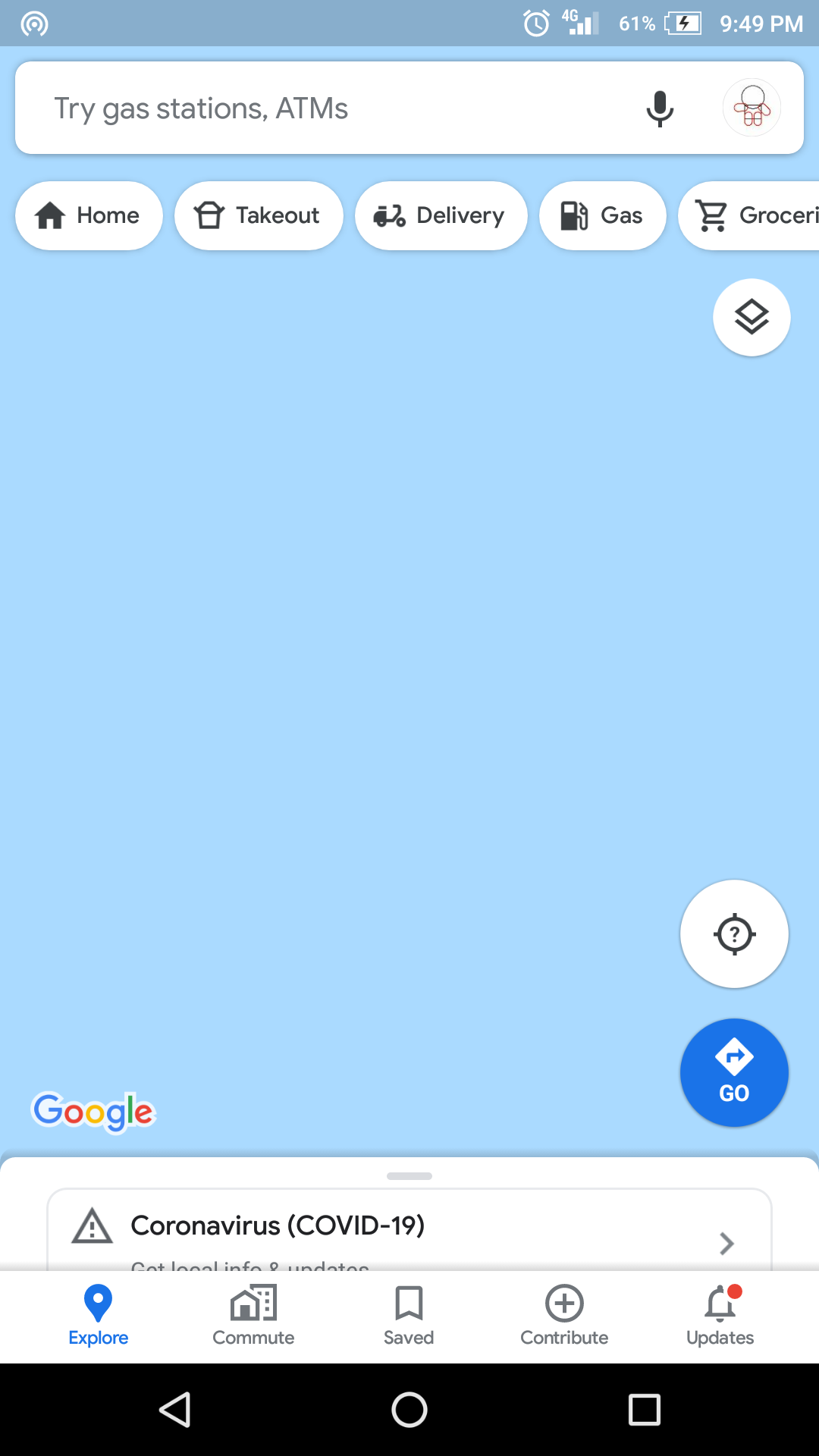Screen dimensions: 819x1456
Task: Open the map layers button
Action: (x=752, y=317)
